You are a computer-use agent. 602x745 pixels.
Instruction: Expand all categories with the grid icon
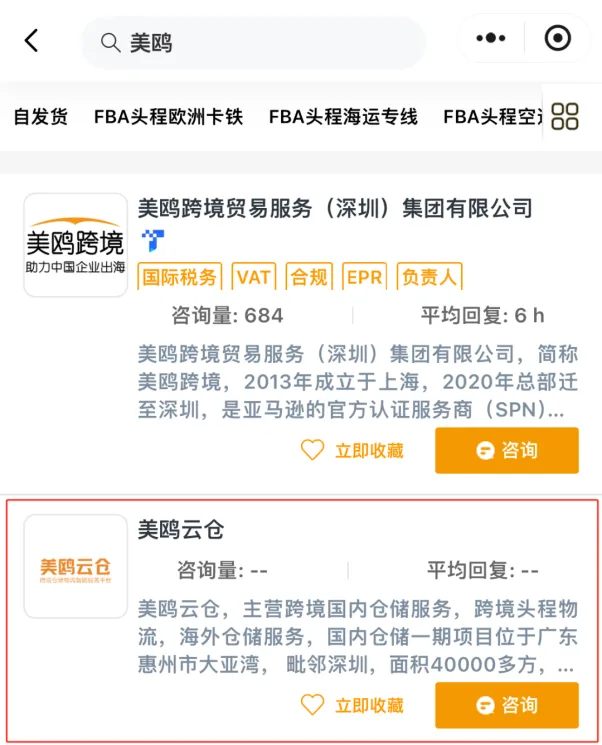click(x=565, y=116)
